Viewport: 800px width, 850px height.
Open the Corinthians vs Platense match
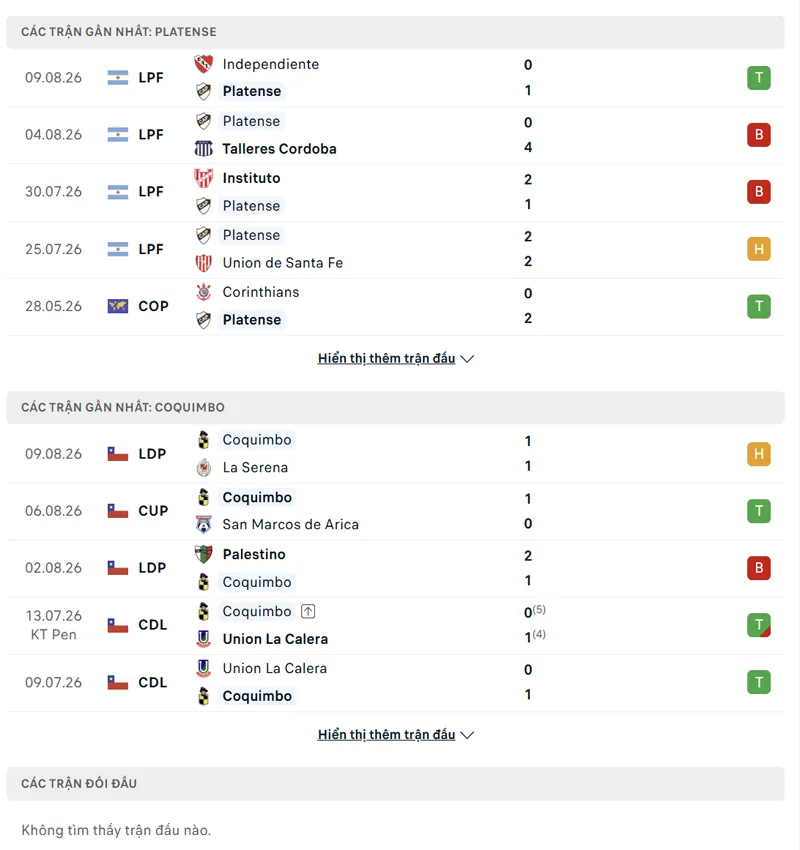(396, 306)
